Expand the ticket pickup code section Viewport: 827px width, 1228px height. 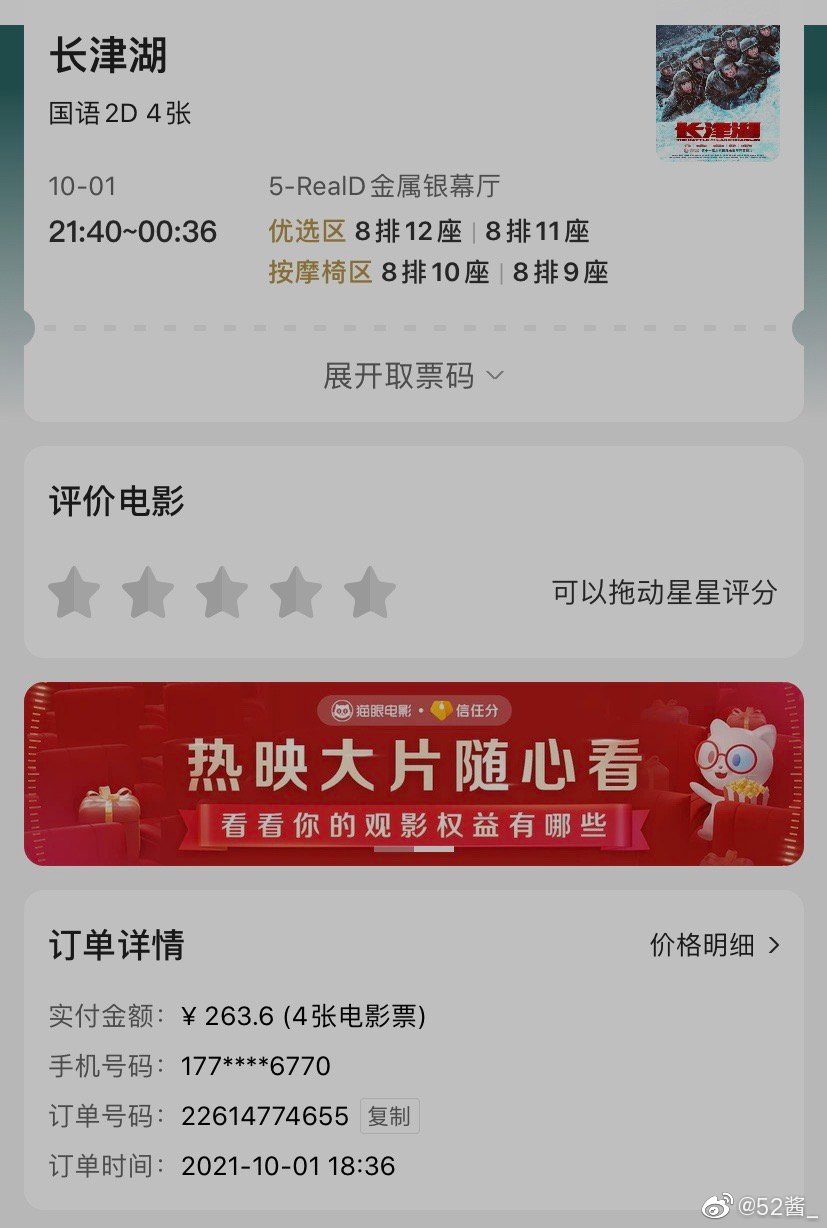(413, 376)
